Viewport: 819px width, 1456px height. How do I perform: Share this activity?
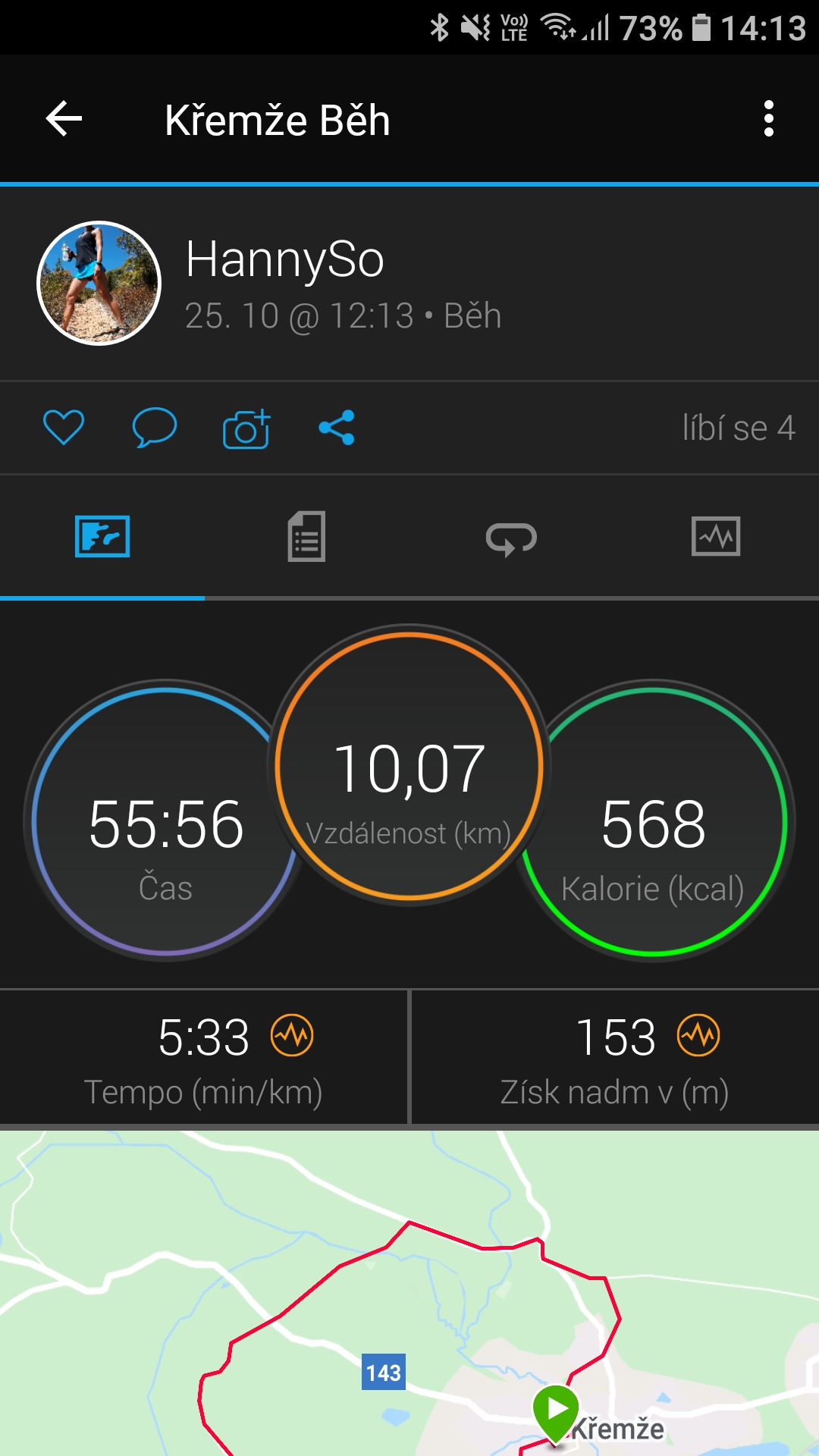337,428
